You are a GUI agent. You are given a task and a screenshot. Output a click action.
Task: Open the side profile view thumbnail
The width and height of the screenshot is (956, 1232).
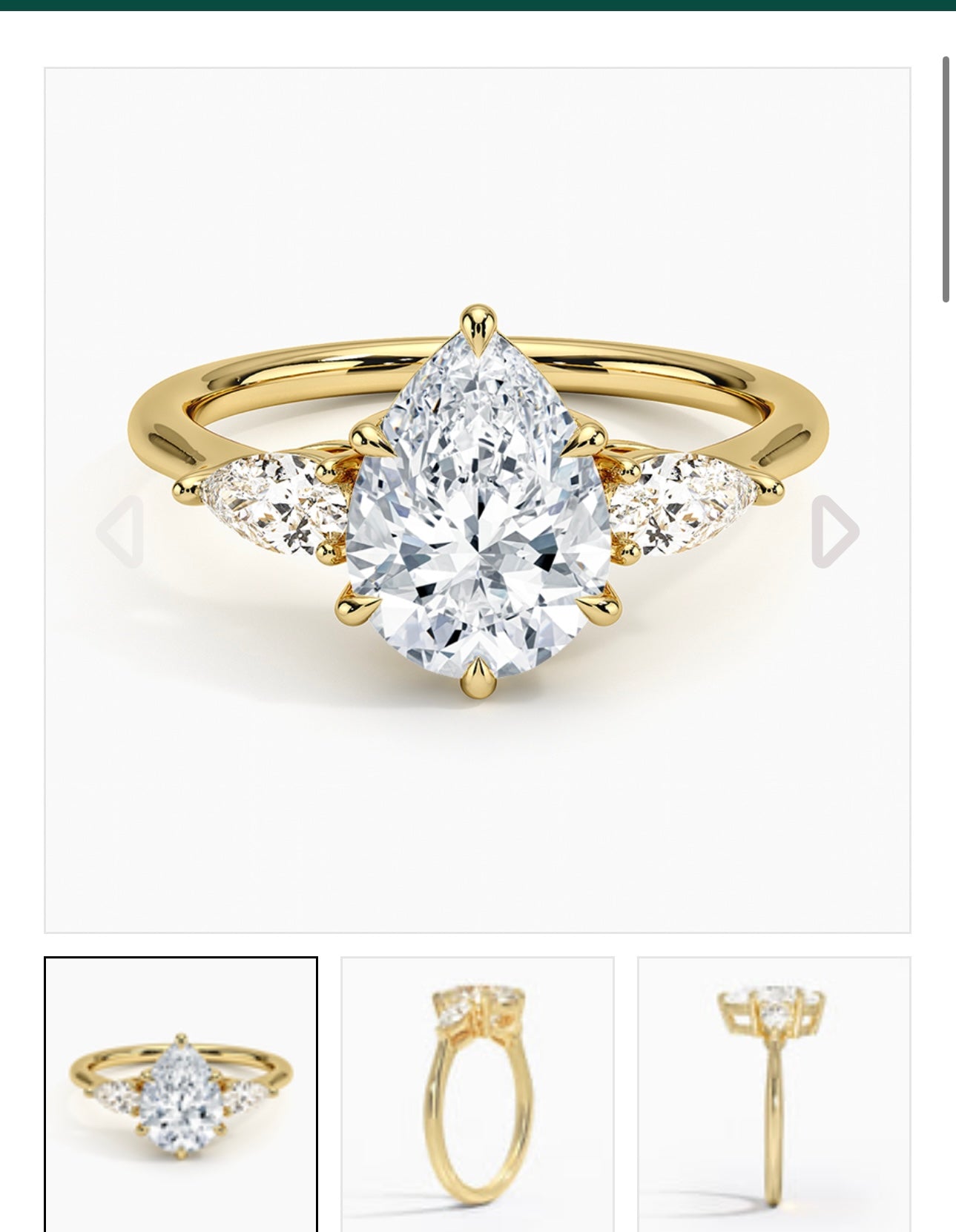(774, 1094)
